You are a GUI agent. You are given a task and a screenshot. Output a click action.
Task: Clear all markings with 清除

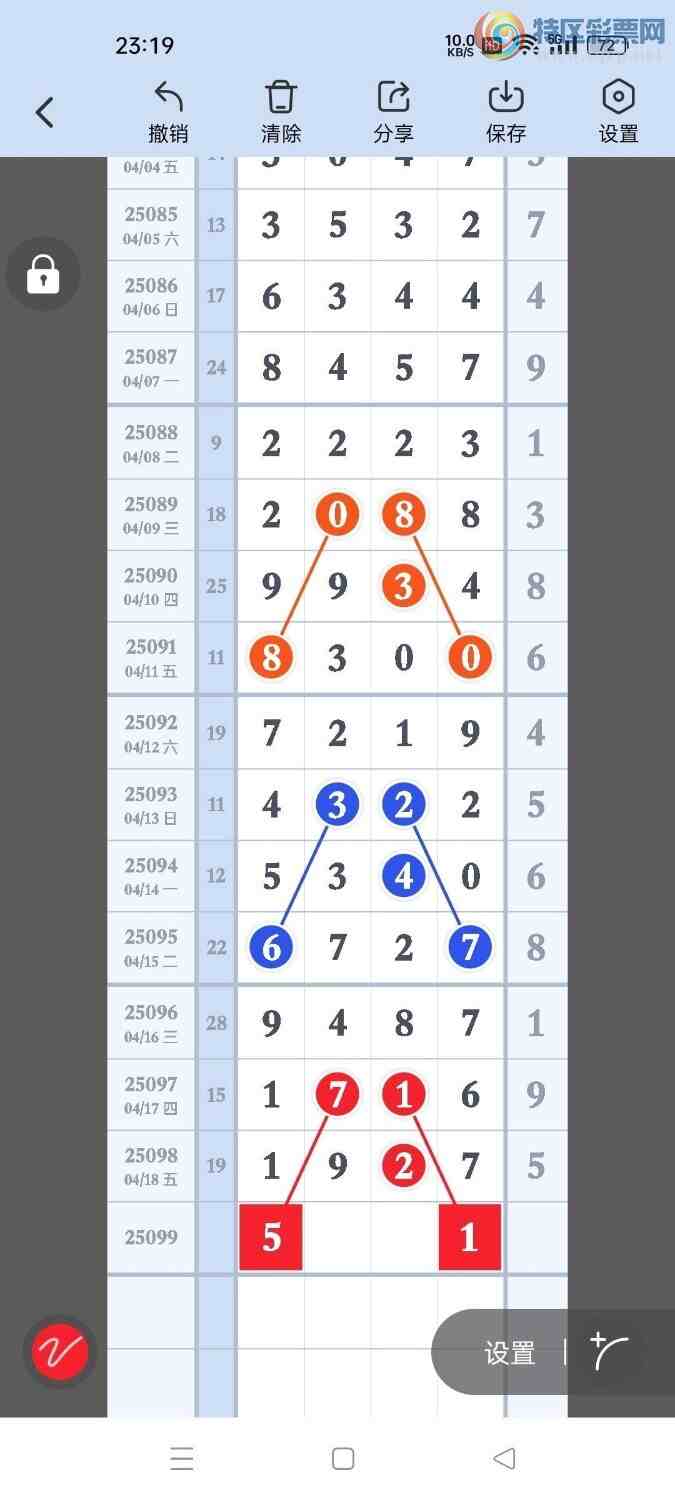(x=281, y=112)
